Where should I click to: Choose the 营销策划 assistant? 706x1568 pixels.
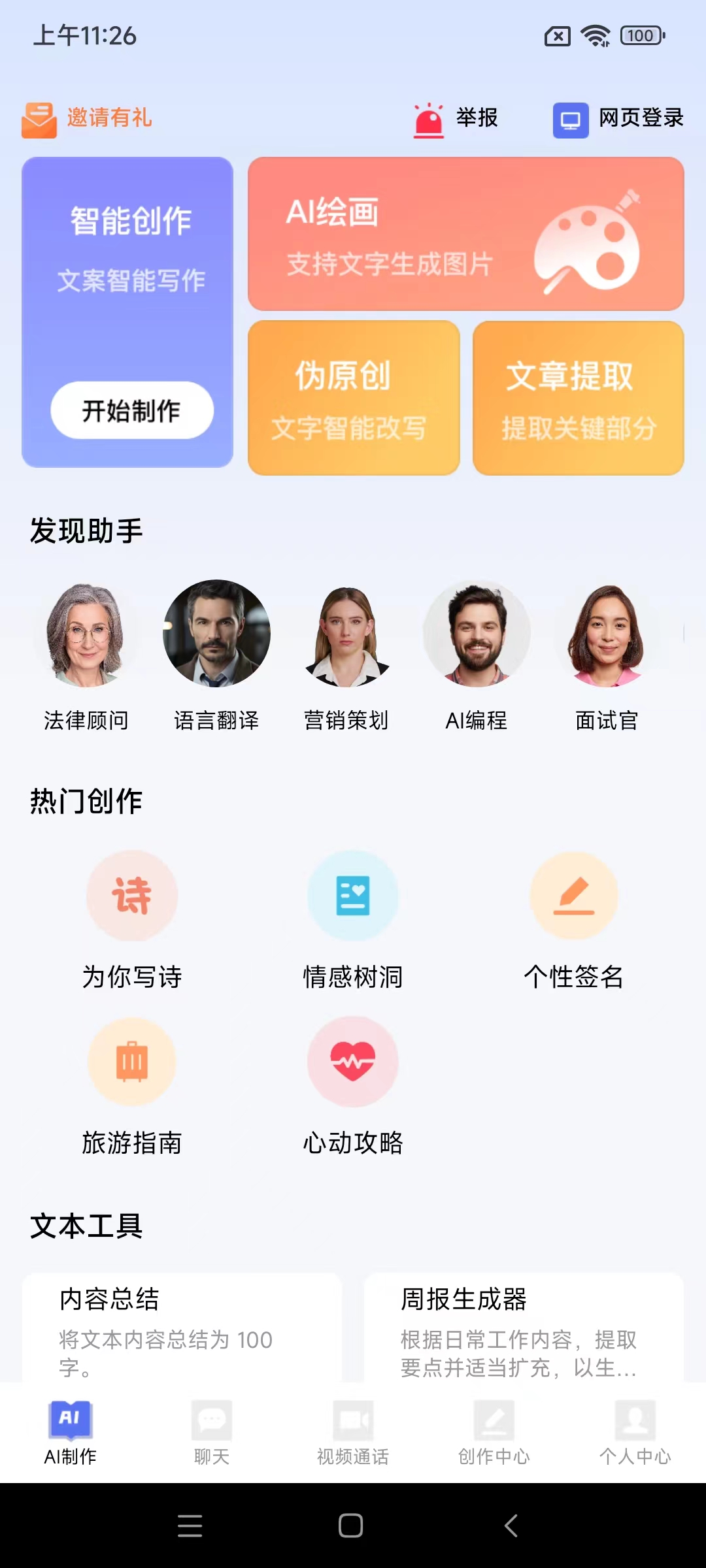tap(346, 653)
